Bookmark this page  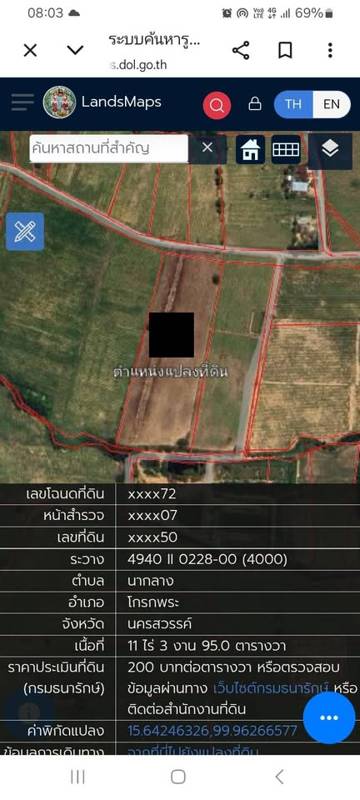[285, 50]
